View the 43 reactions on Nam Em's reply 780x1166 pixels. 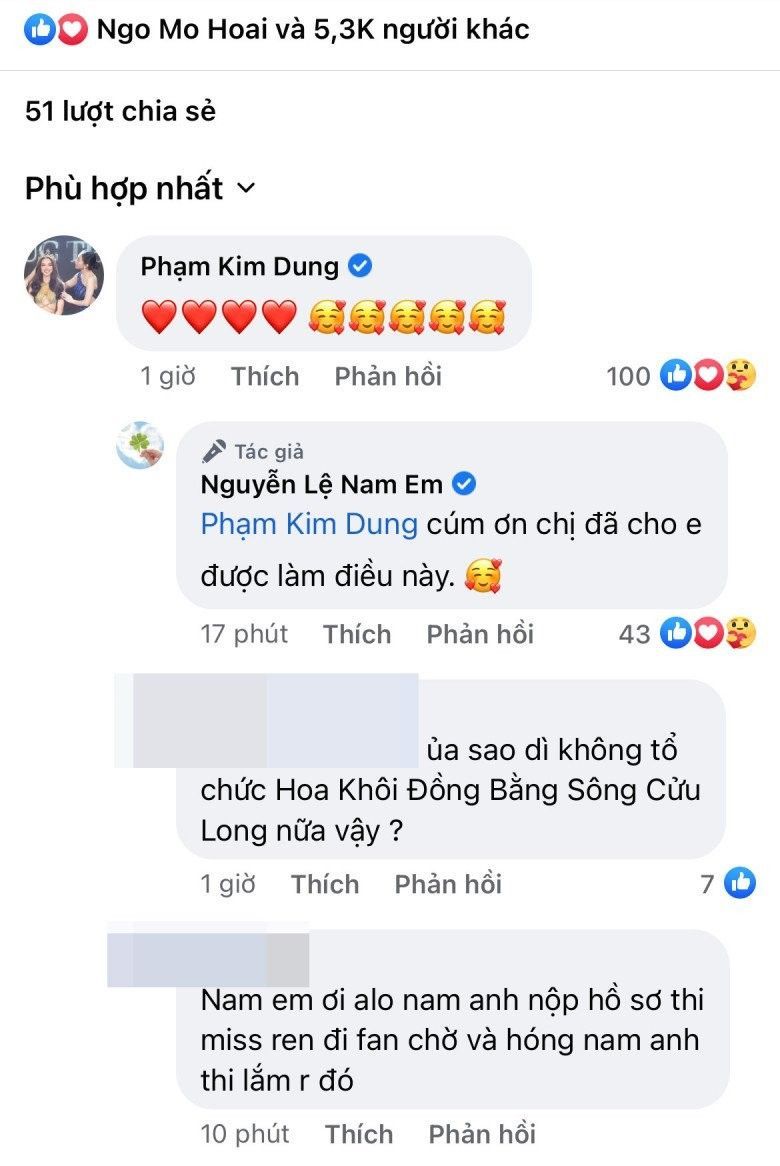pos(688,634)
